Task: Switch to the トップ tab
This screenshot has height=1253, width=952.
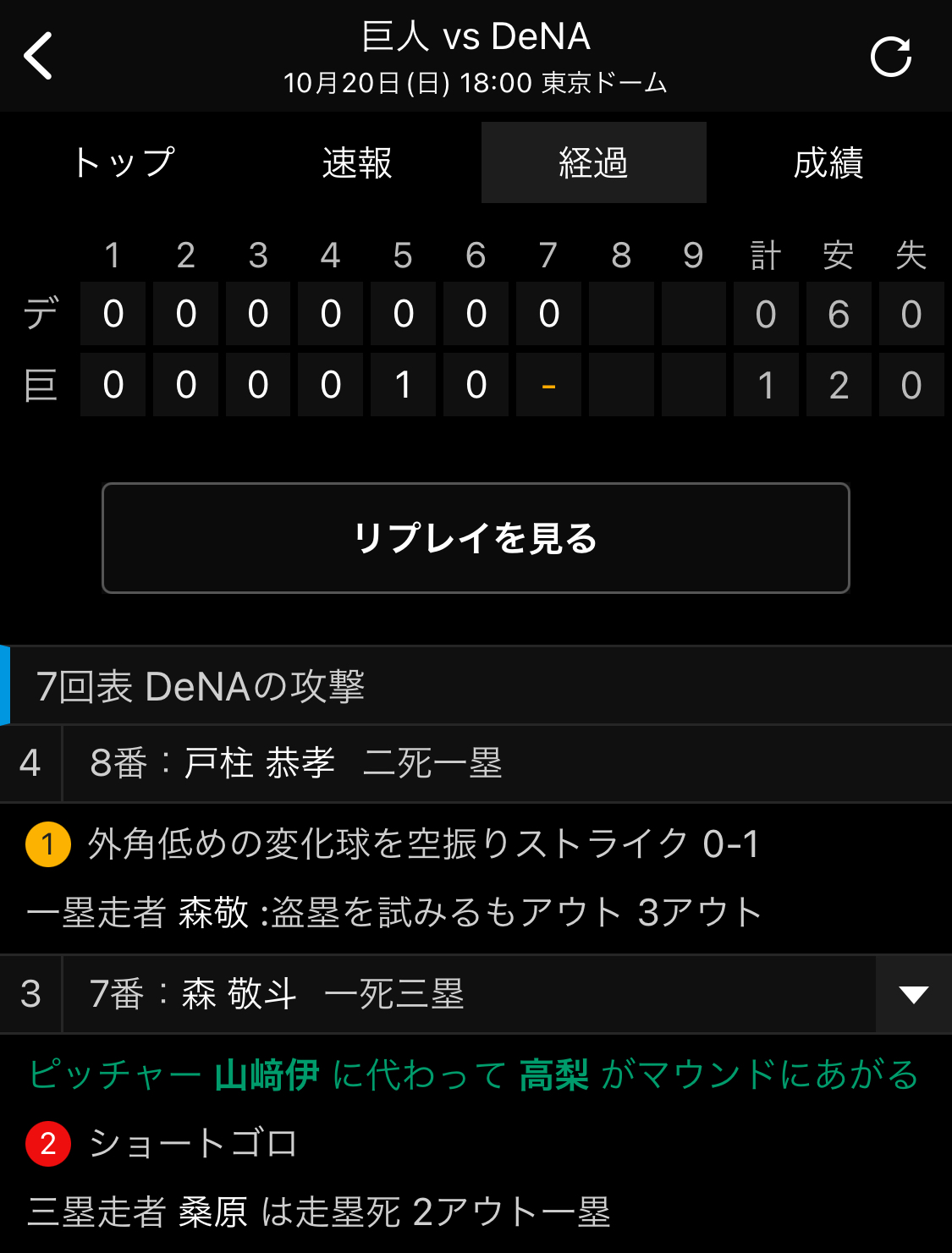Action: 124,162
